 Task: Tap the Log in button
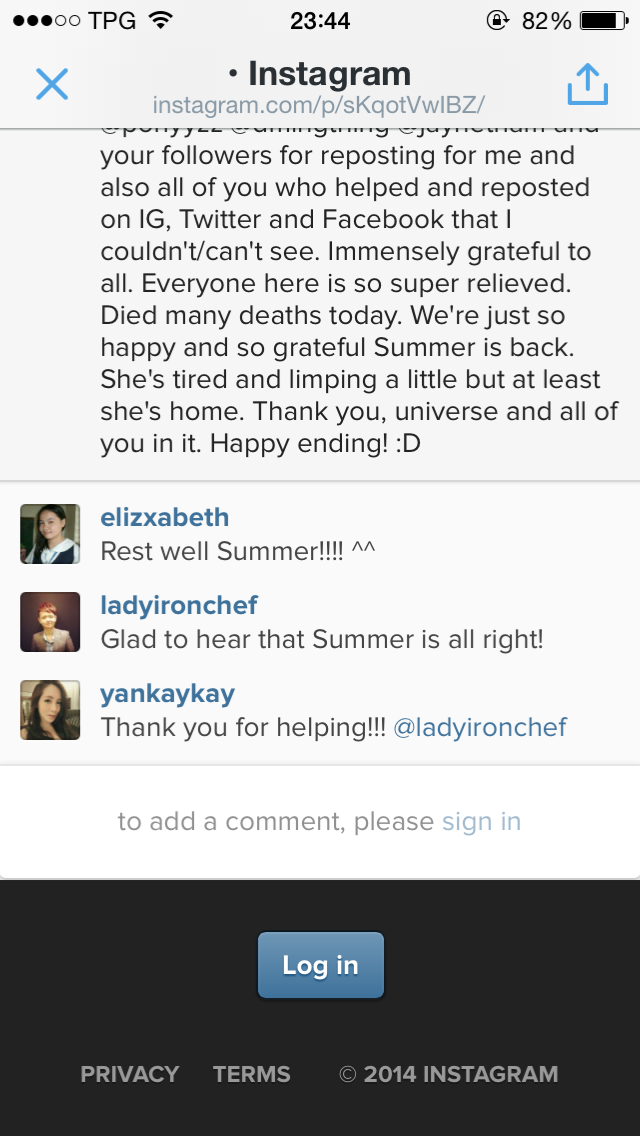tap(320, 965)
